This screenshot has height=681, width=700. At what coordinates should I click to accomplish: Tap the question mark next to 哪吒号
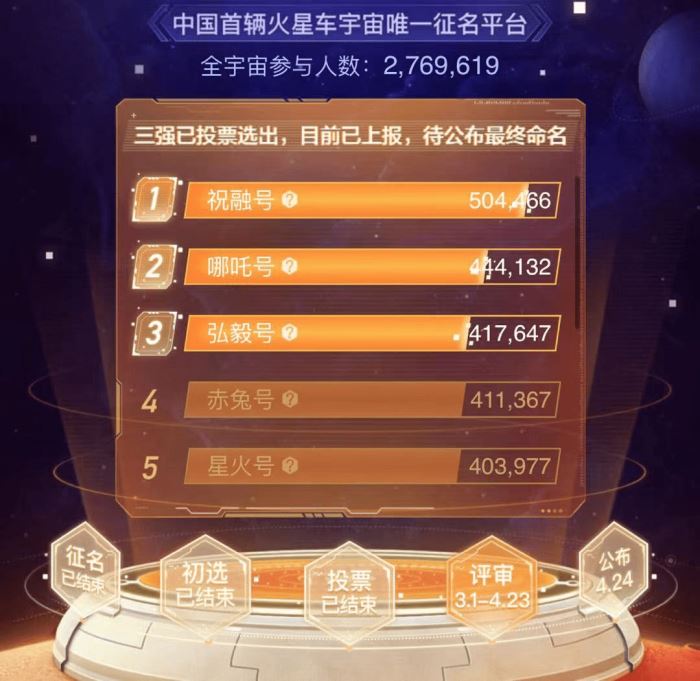point(290,267)
